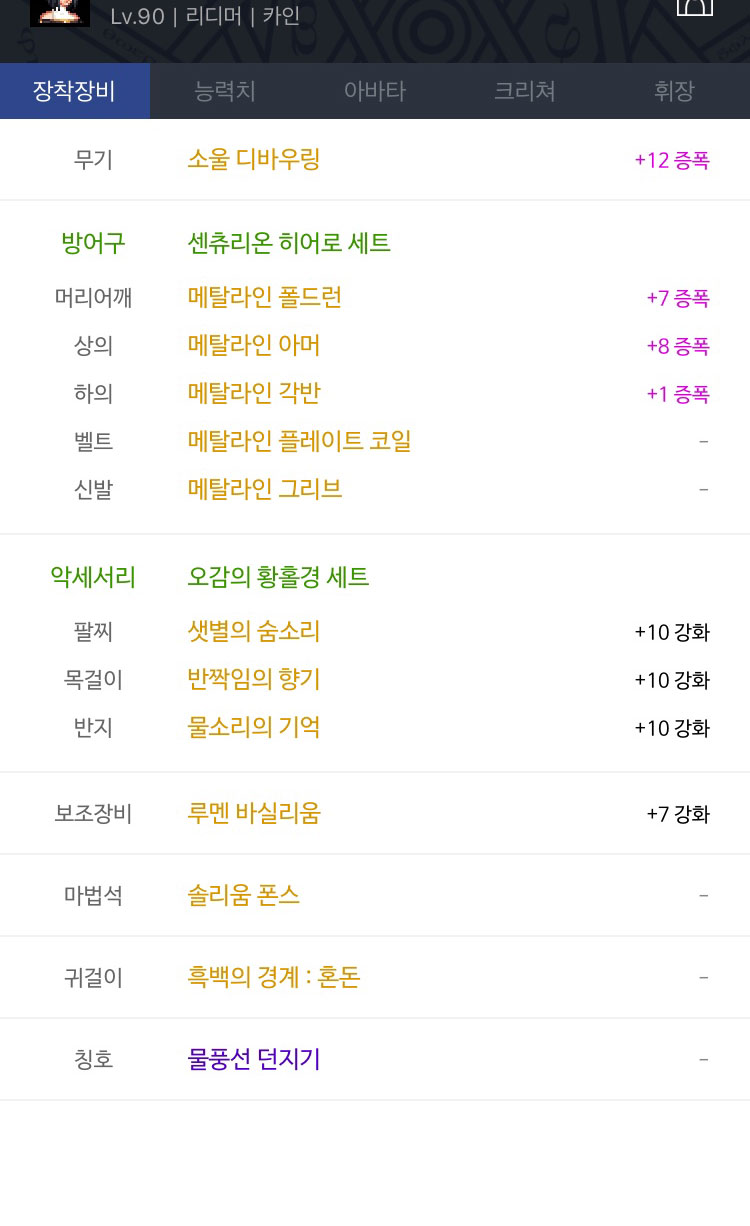Open weapon item 소울 디바우링

click(254, 159)
